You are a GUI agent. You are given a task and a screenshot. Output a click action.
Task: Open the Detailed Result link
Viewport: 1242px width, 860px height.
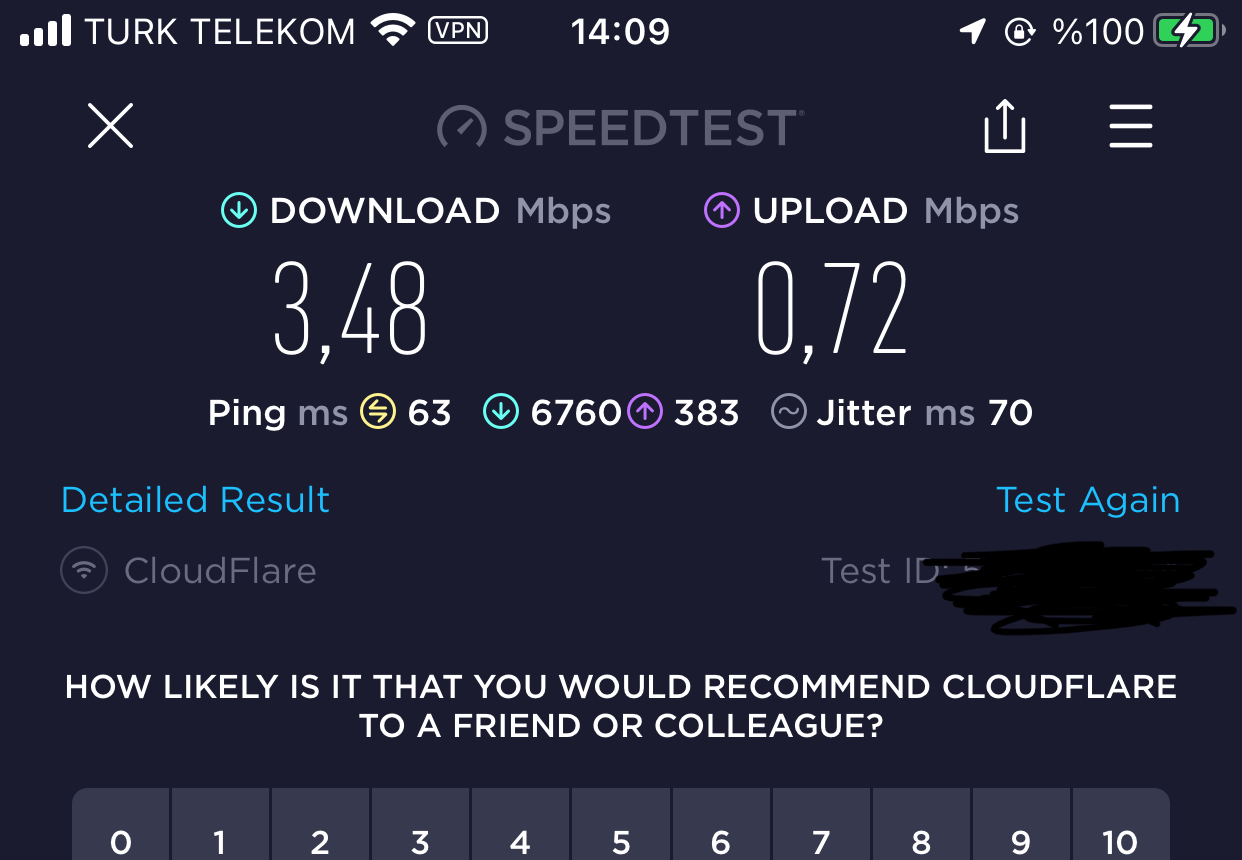[195, 499]
